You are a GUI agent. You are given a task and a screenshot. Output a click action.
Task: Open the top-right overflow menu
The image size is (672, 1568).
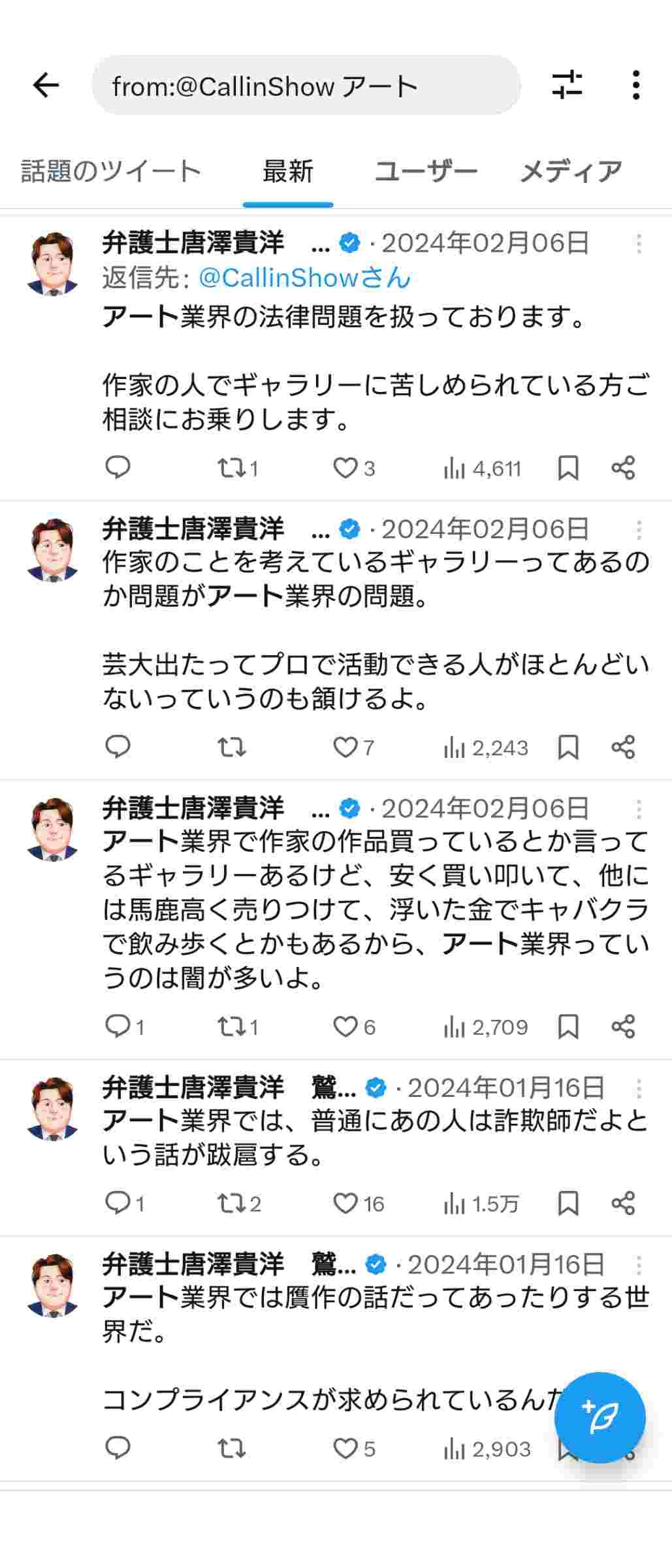click(x=635, y=85)
